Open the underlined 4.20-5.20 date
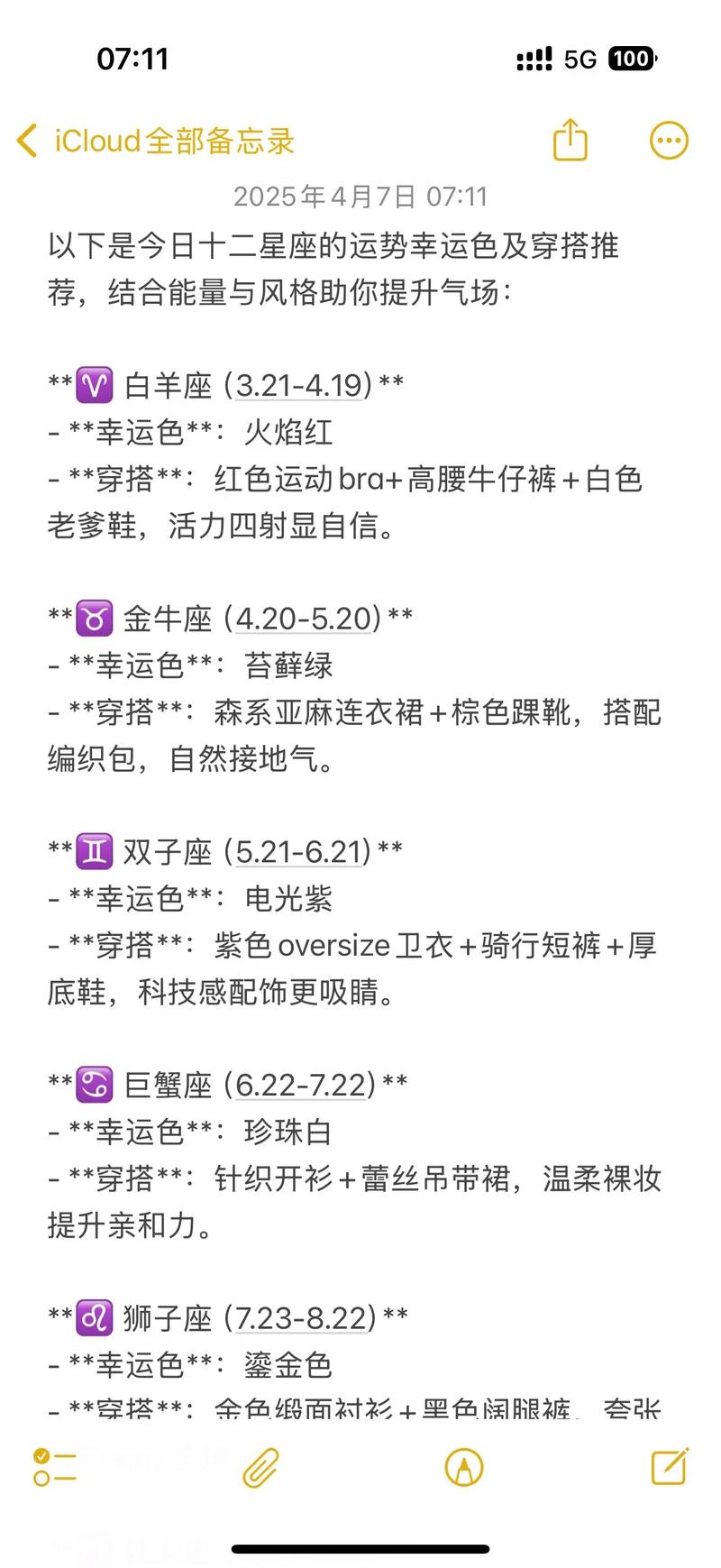 [303, 619]
